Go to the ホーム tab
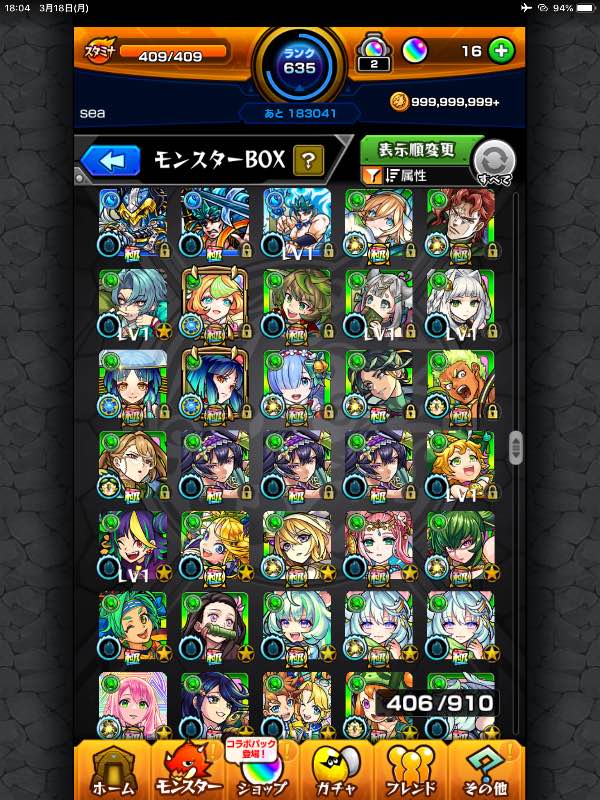Viewport: 600px width, 800px height. click(x=112, y=770)
